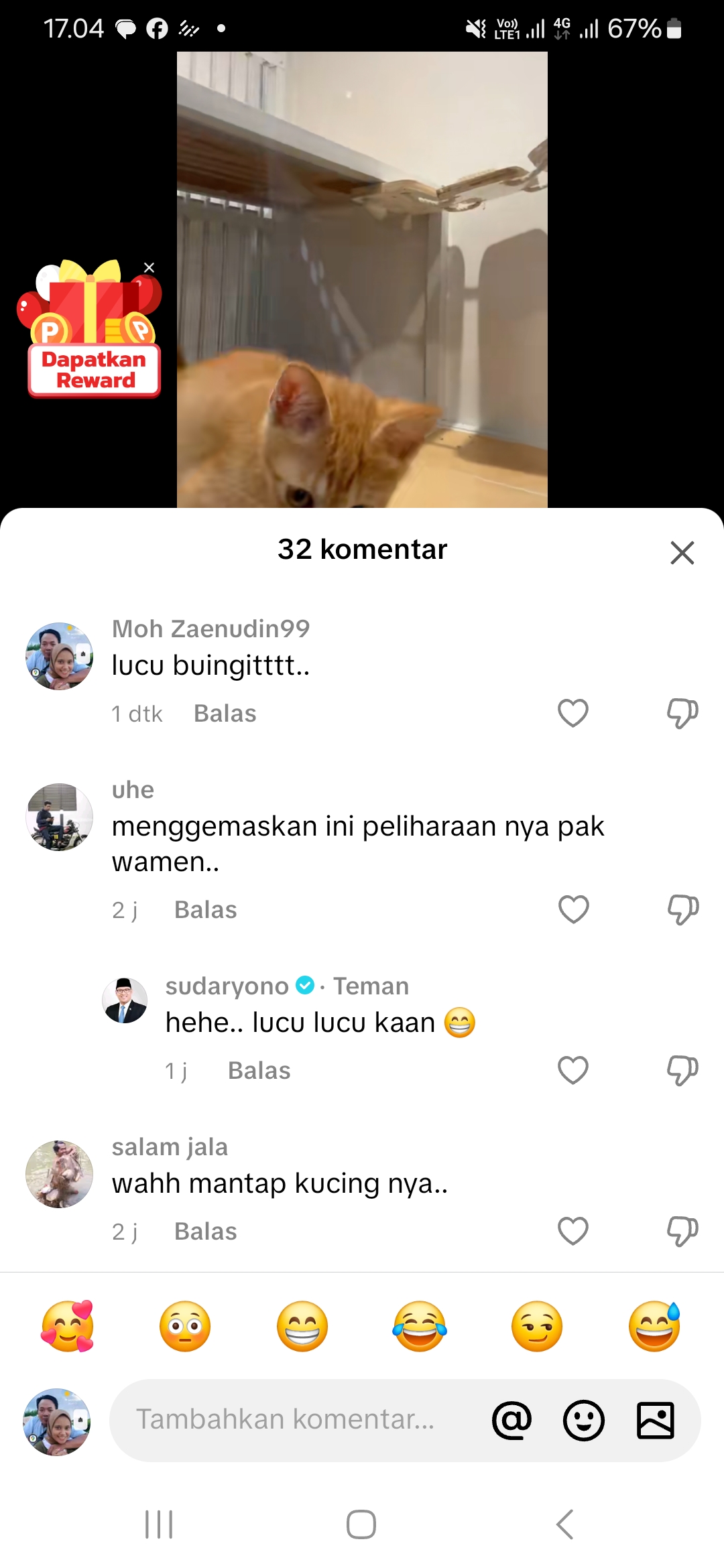Screen dimensions: 724x1568
Task: Open sudaryono's profile picture
Action: [125, 1000]
